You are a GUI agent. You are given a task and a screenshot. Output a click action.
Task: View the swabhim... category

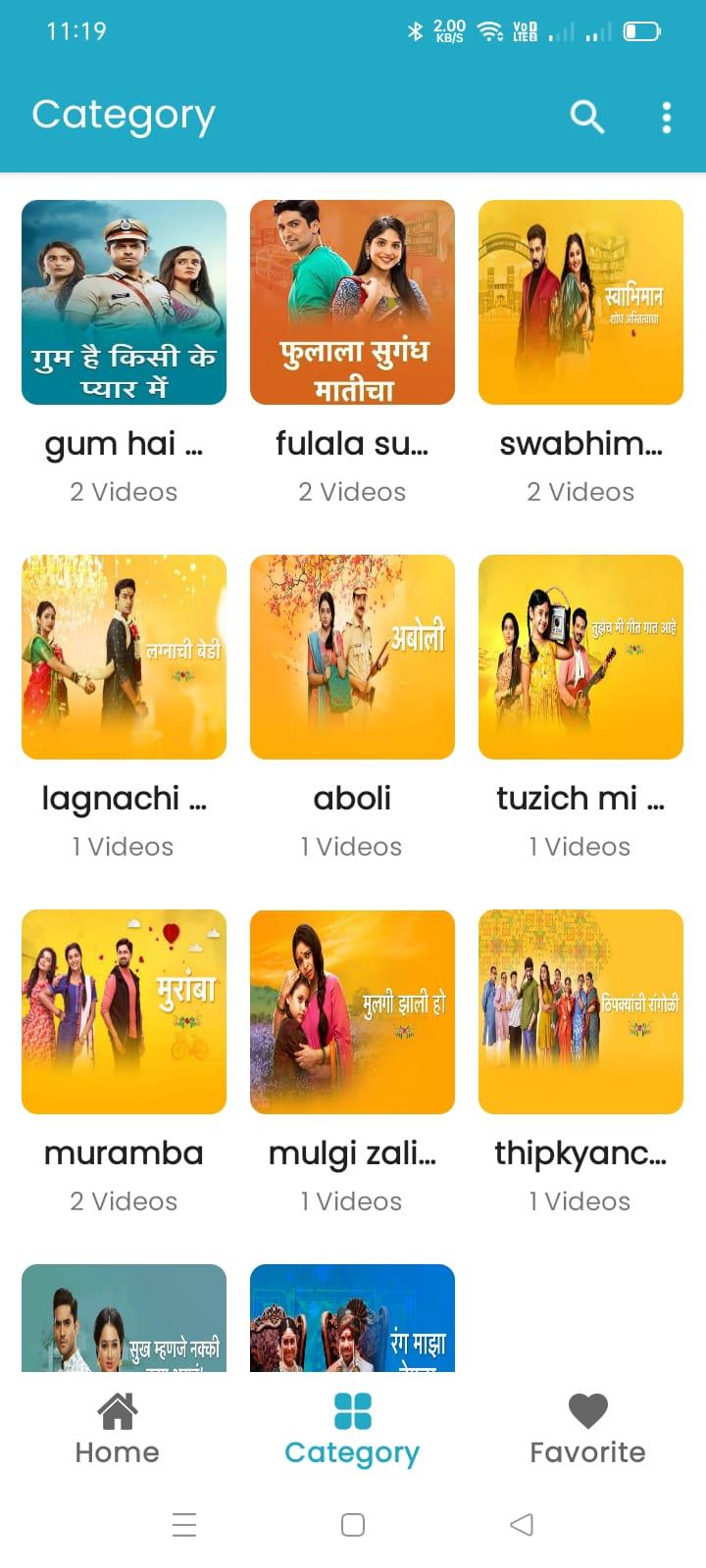[x=580, y=303]
